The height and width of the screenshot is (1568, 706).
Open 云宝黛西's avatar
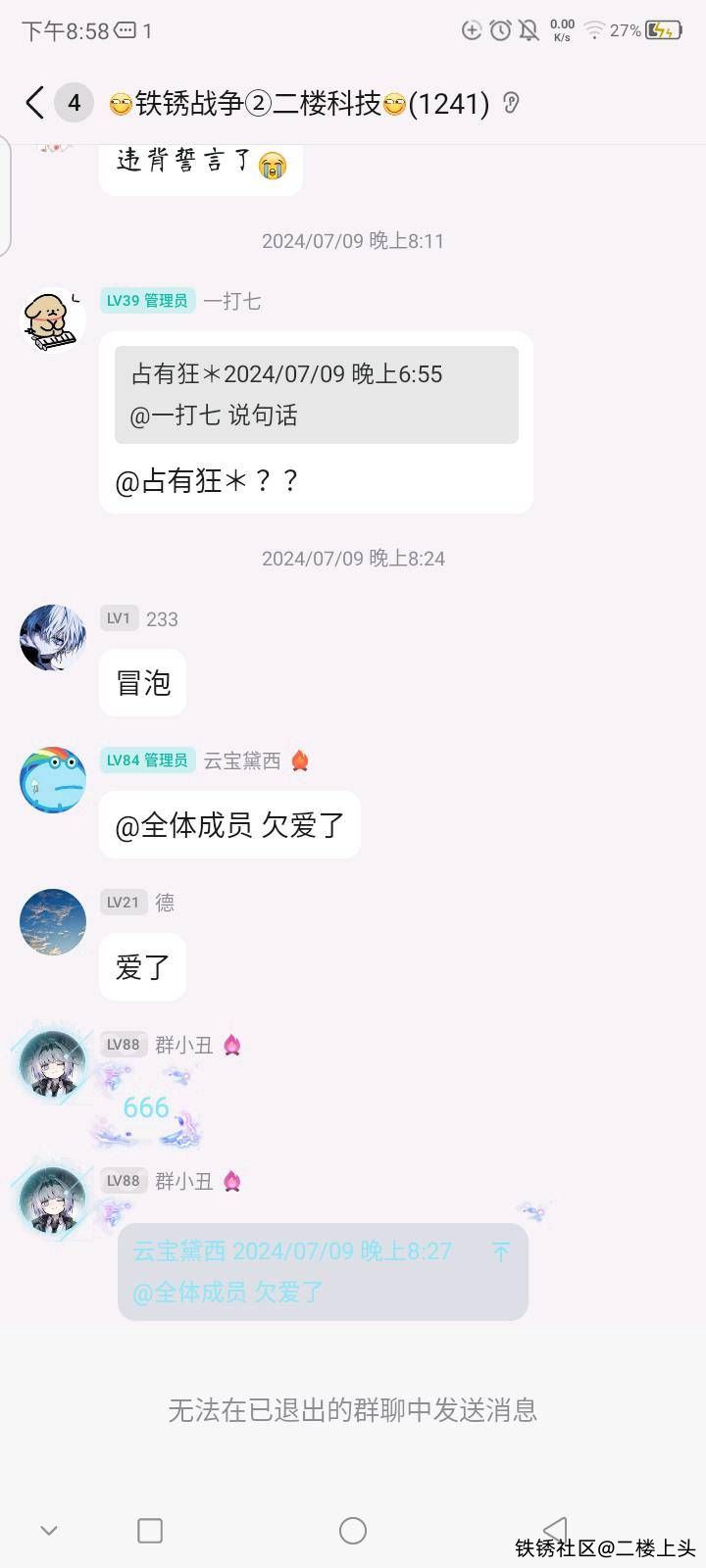(52, 779)
